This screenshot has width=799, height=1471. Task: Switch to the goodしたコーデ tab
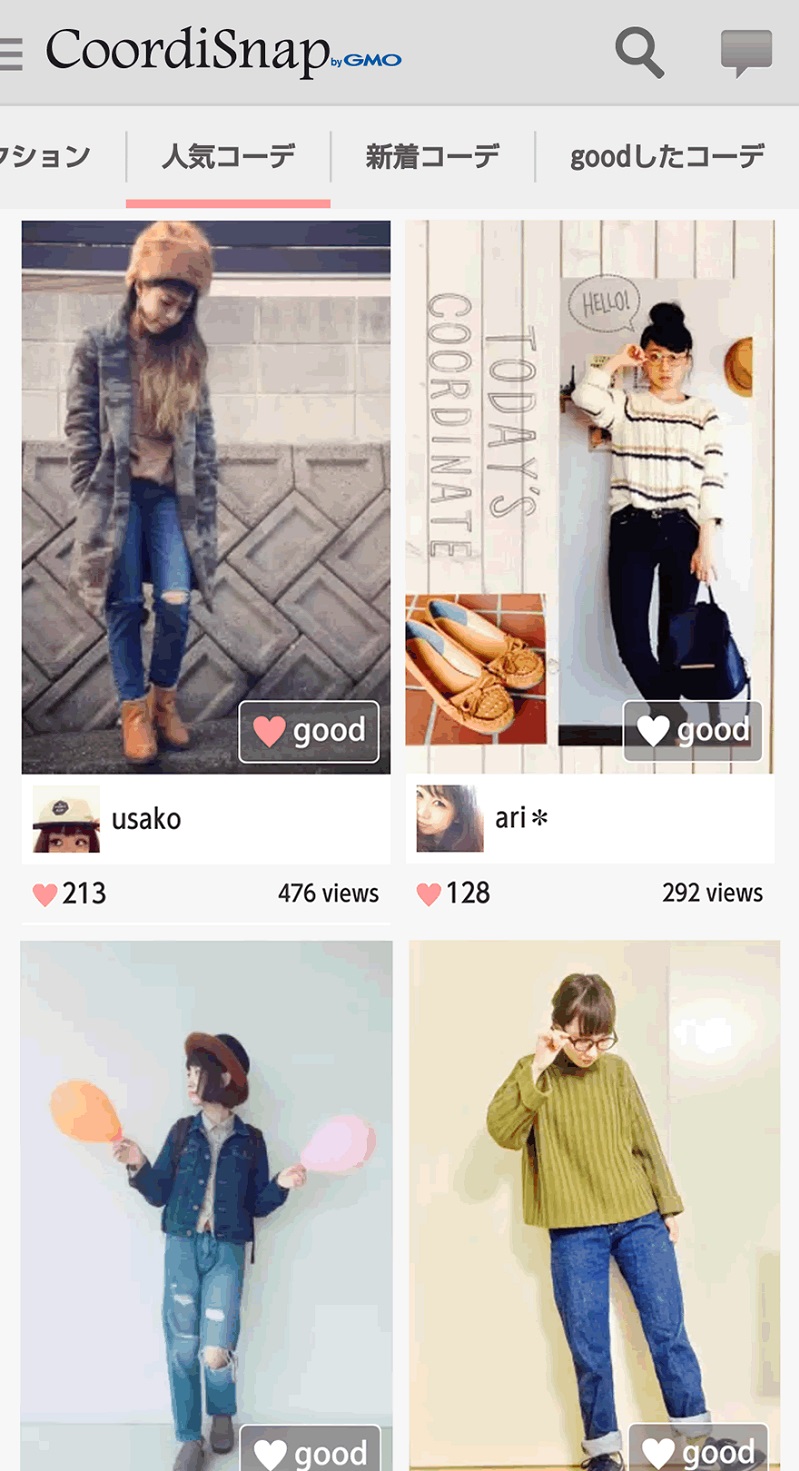tap(667, 157)
